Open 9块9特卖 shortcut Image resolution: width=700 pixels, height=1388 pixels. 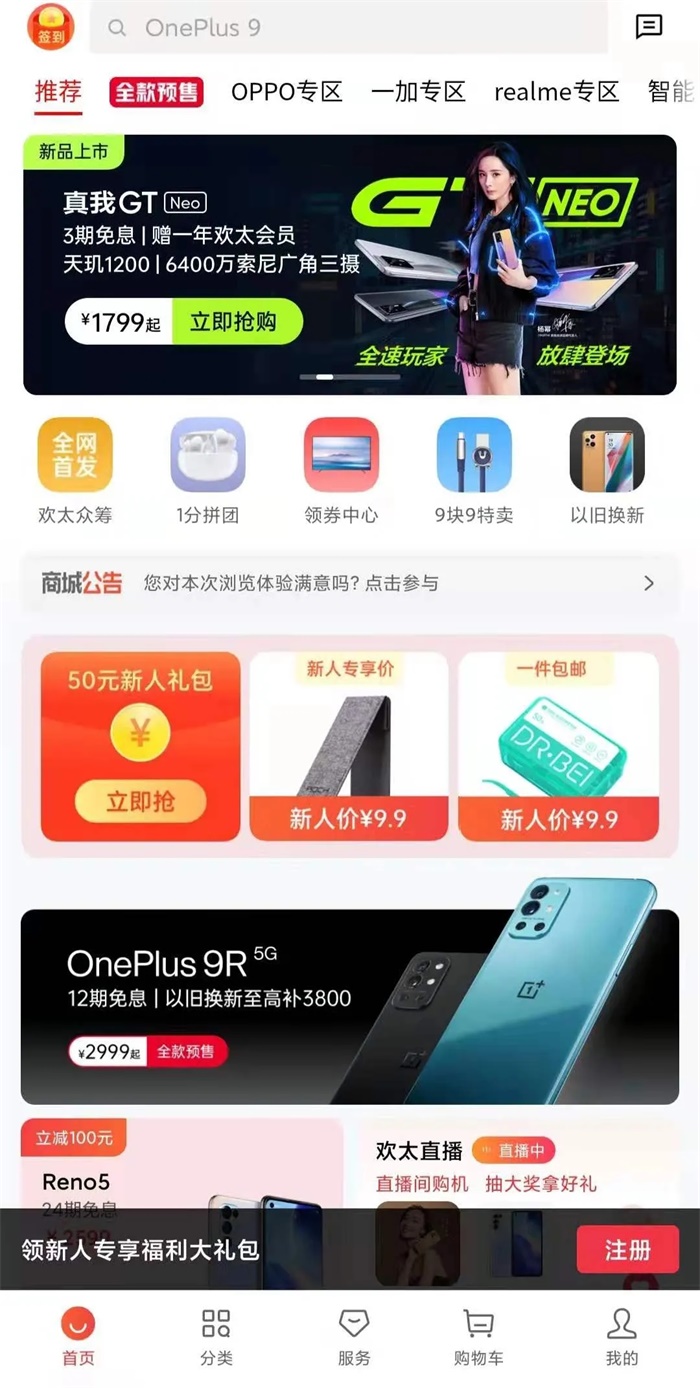tap(474, 471)
